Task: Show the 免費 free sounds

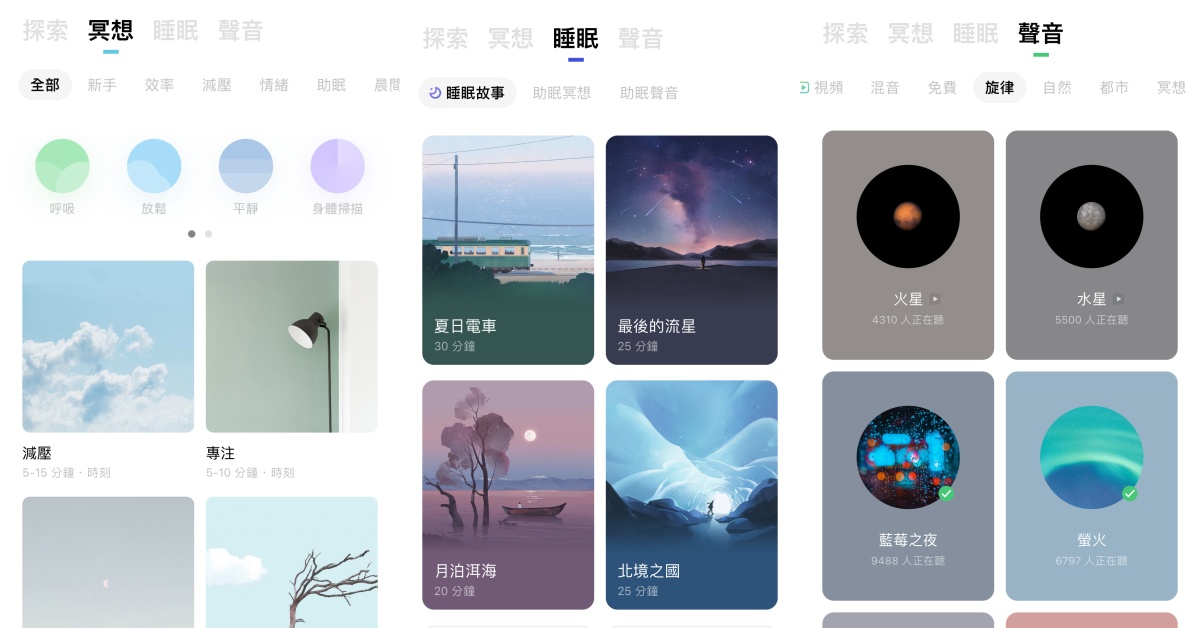Action: (x=942, y=88)
